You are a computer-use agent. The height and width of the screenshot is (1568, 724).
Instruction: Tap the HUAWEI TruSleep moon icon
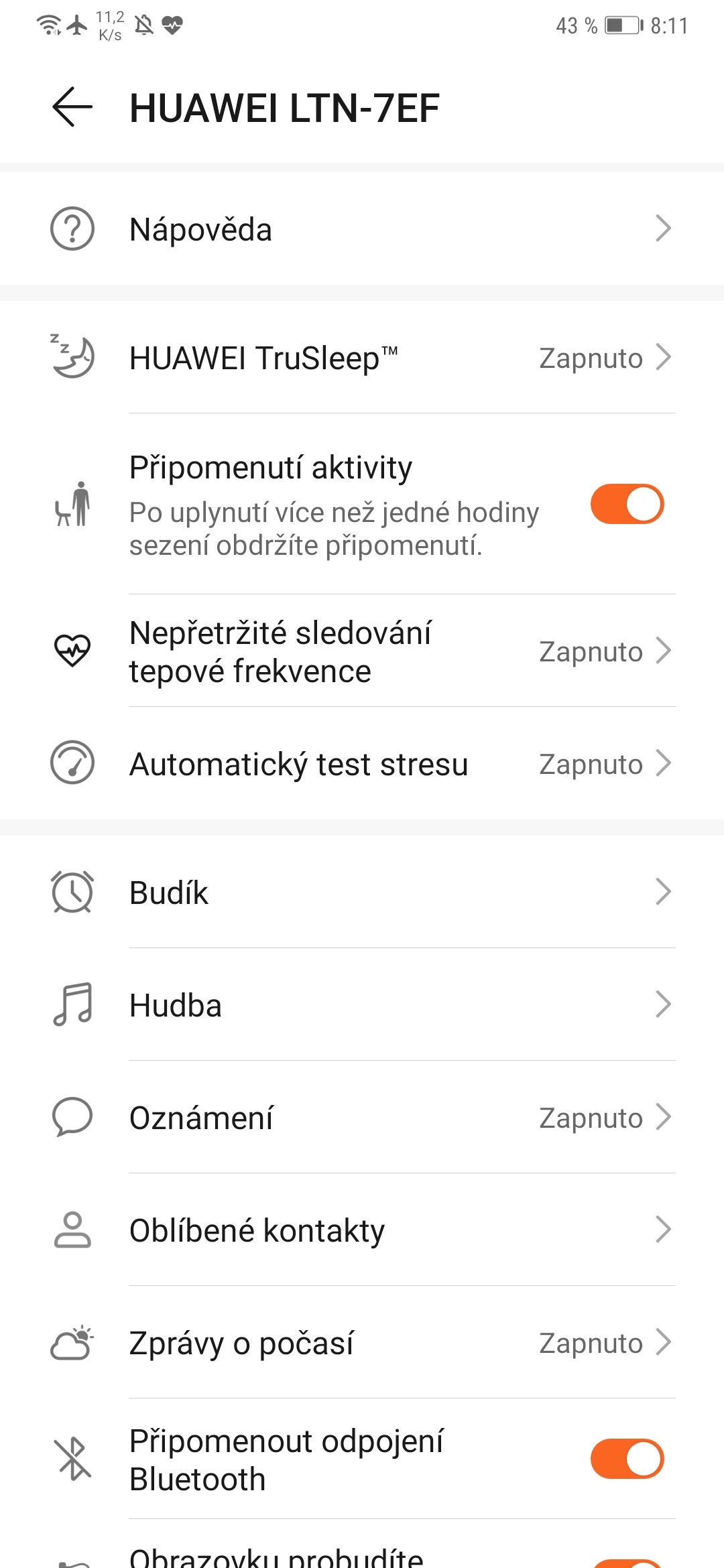point(72,357)
